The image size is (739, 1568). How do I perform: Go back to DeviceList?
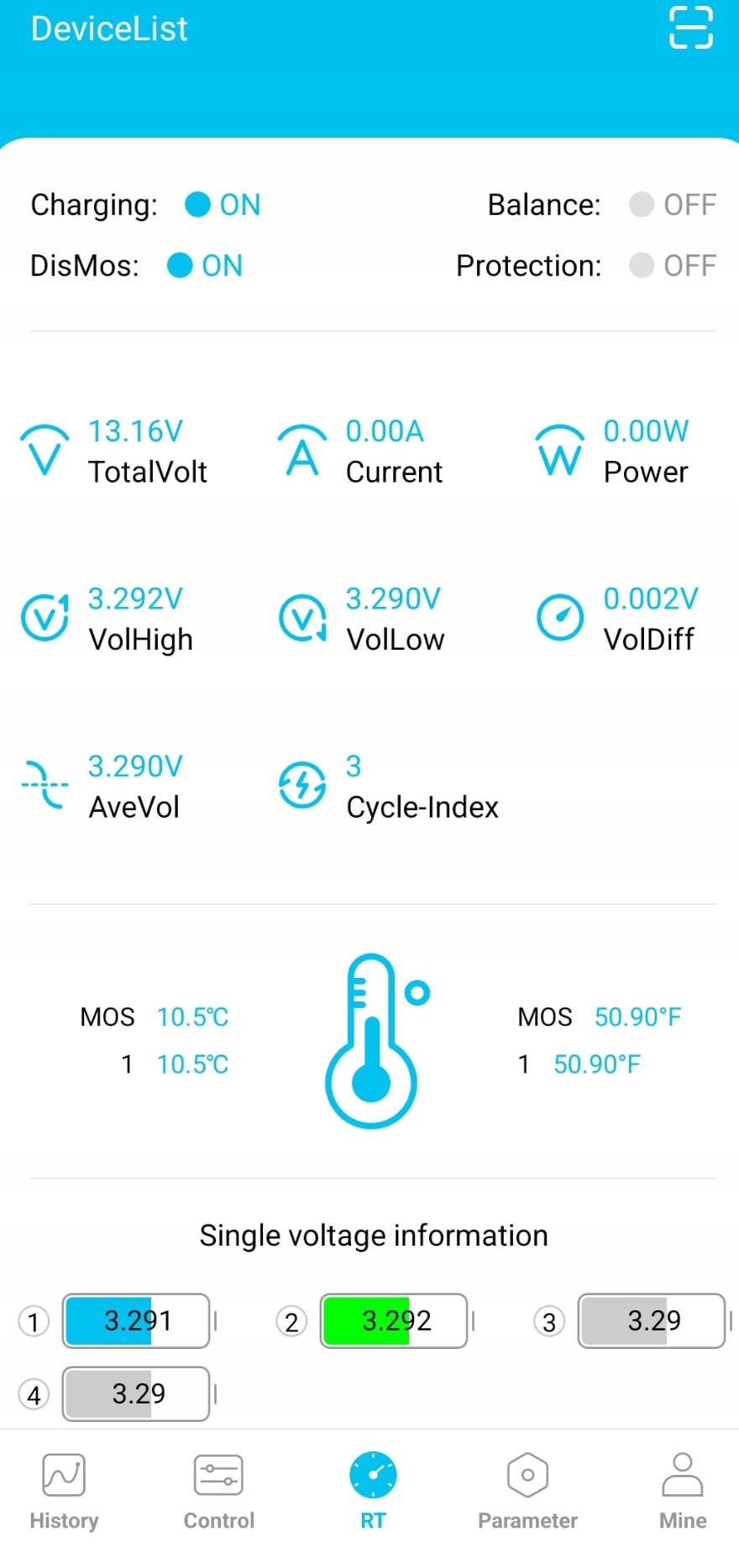109,29
